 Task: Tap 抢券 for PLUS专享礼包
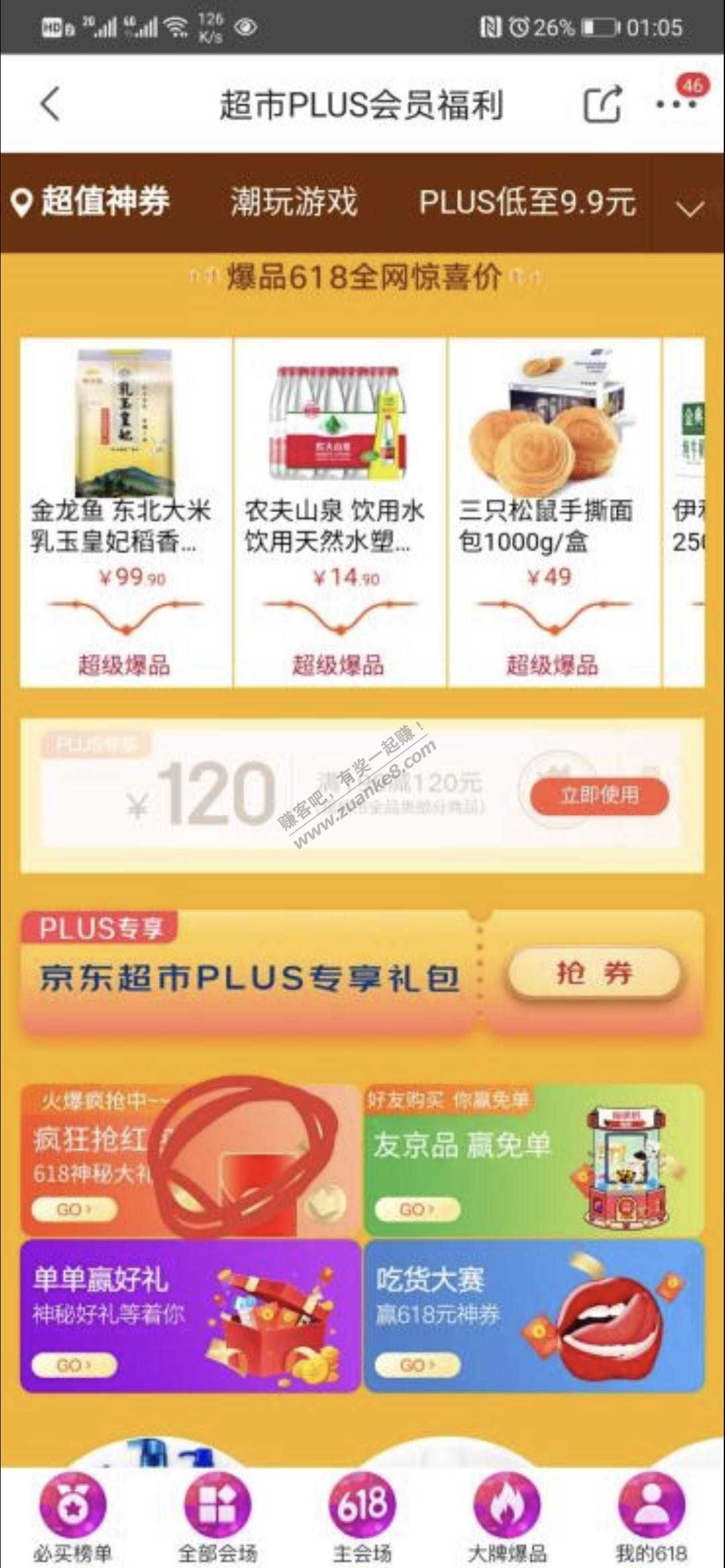pos(593,973)
